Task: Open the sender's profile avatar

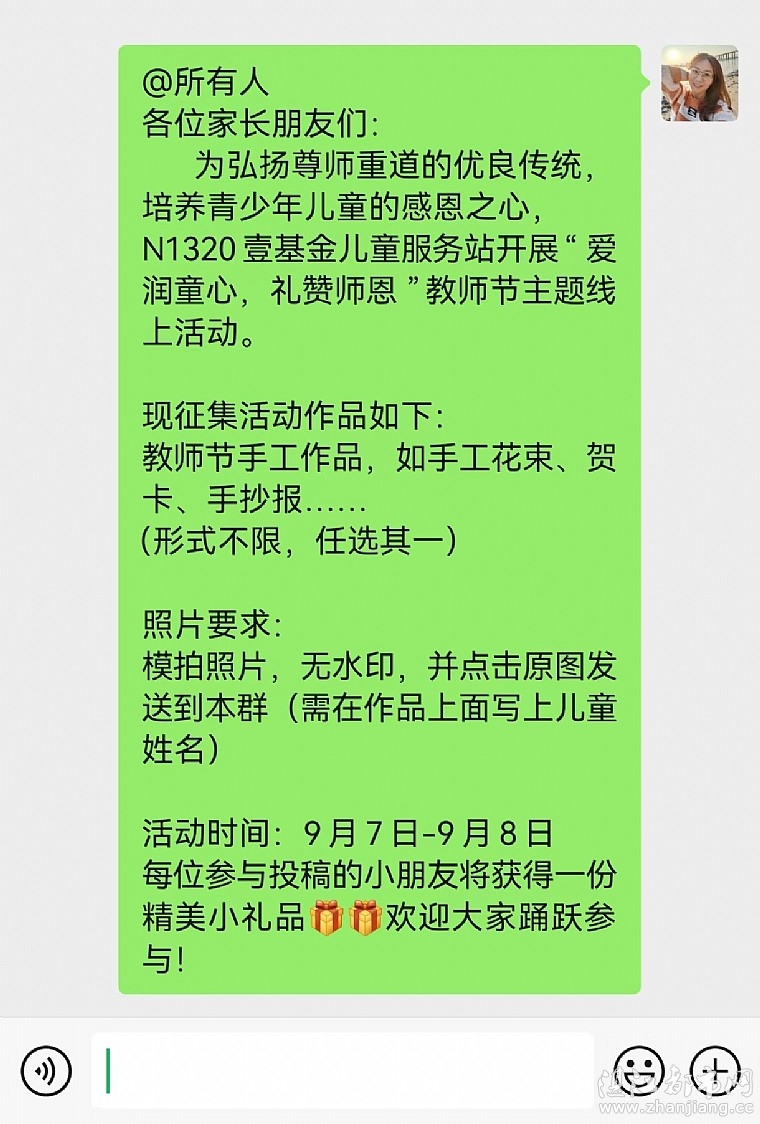Action: 699,84
